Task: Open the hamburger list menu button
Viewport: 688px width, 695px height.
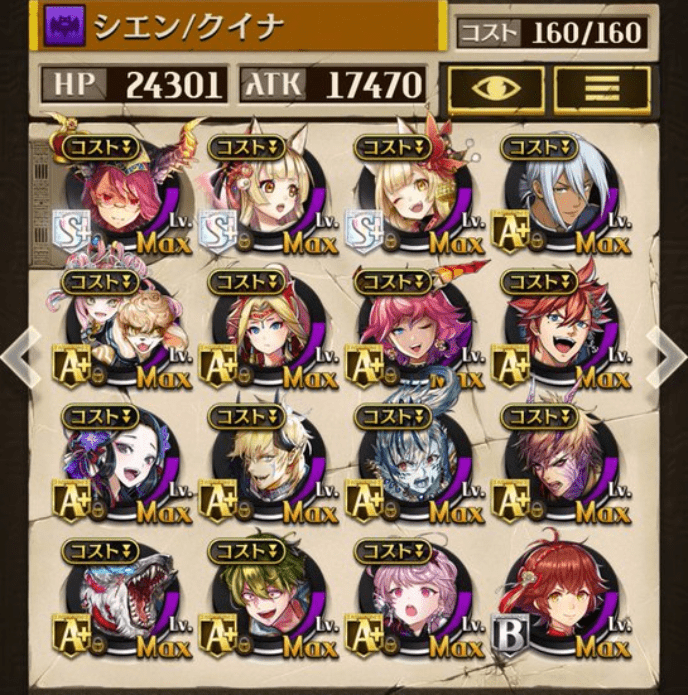Action: (x=602, y=89)
